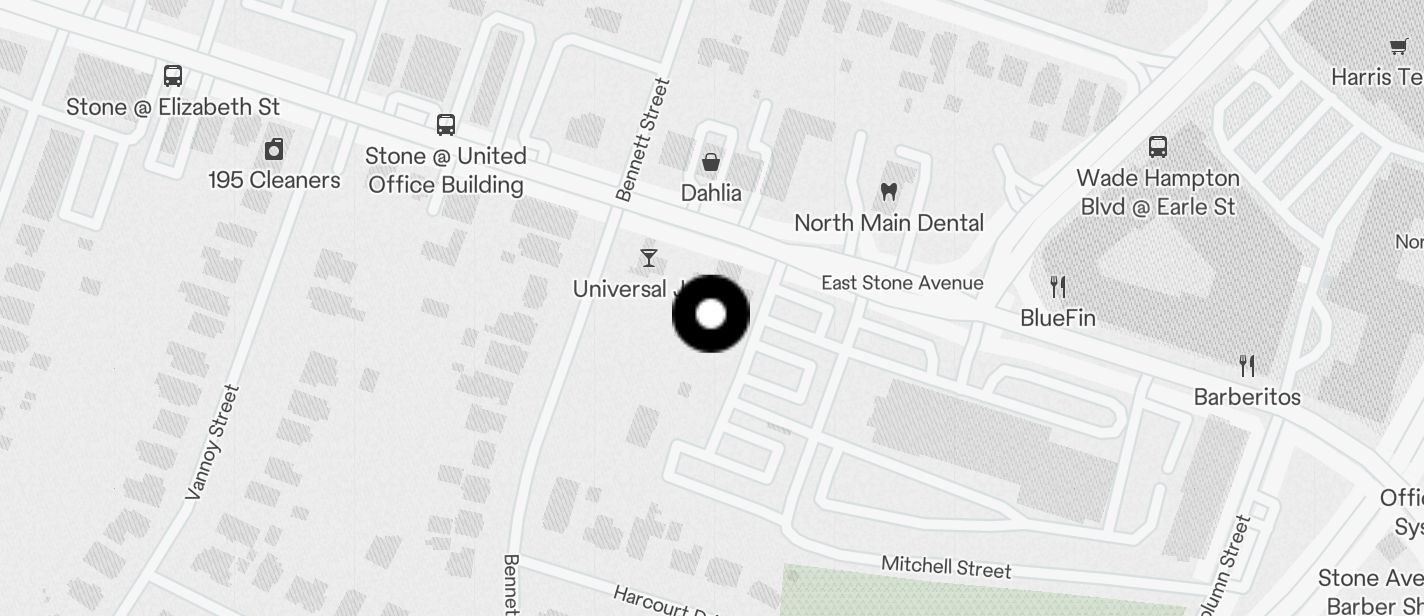Open the Barberitos restaurant marker

point(1246,366)
